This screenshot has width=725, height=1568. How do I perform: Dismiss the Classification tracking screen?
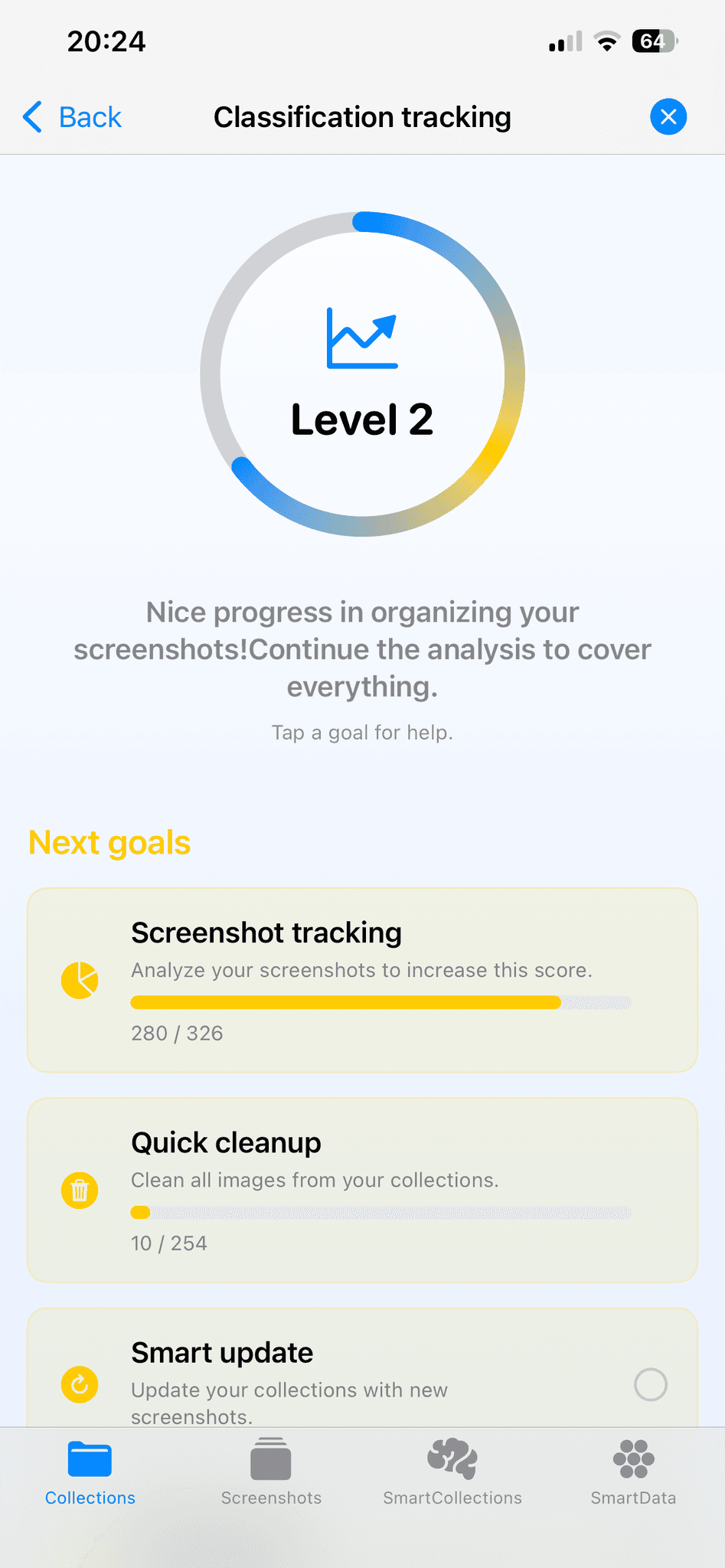(668, 116)
